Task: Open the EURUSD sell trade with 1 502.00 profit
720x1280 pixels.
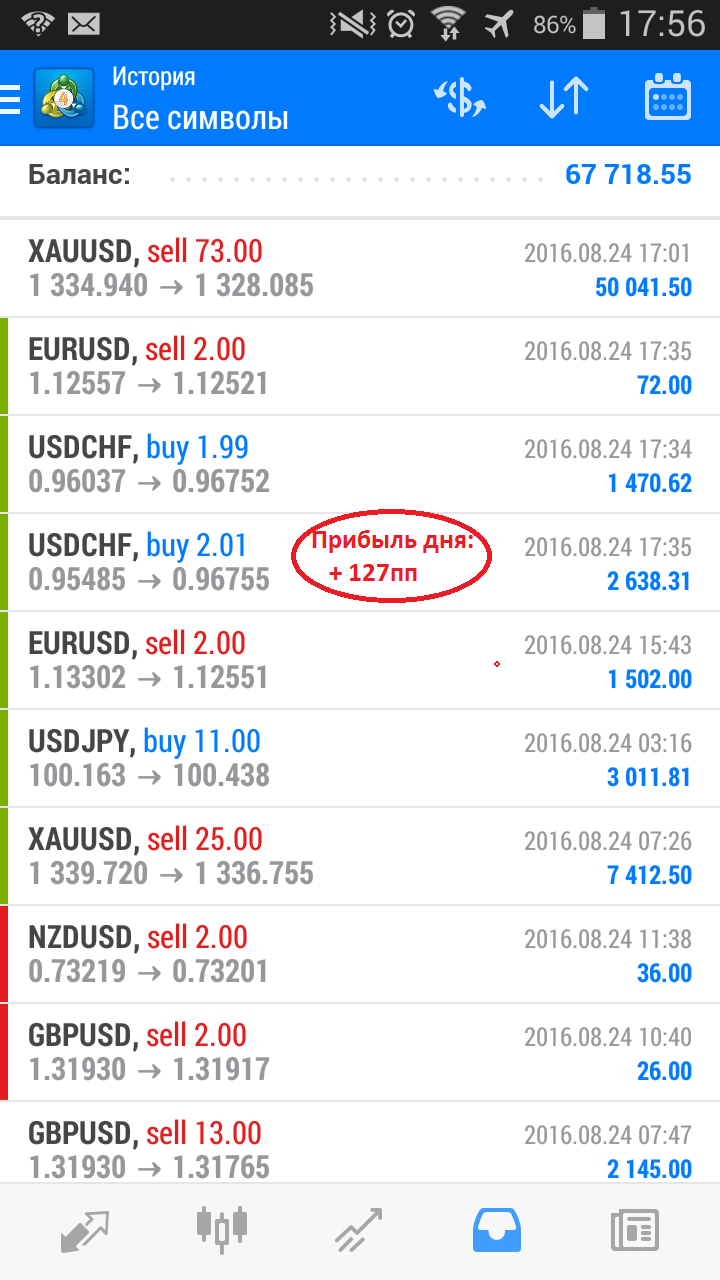Action: (360, 661)
